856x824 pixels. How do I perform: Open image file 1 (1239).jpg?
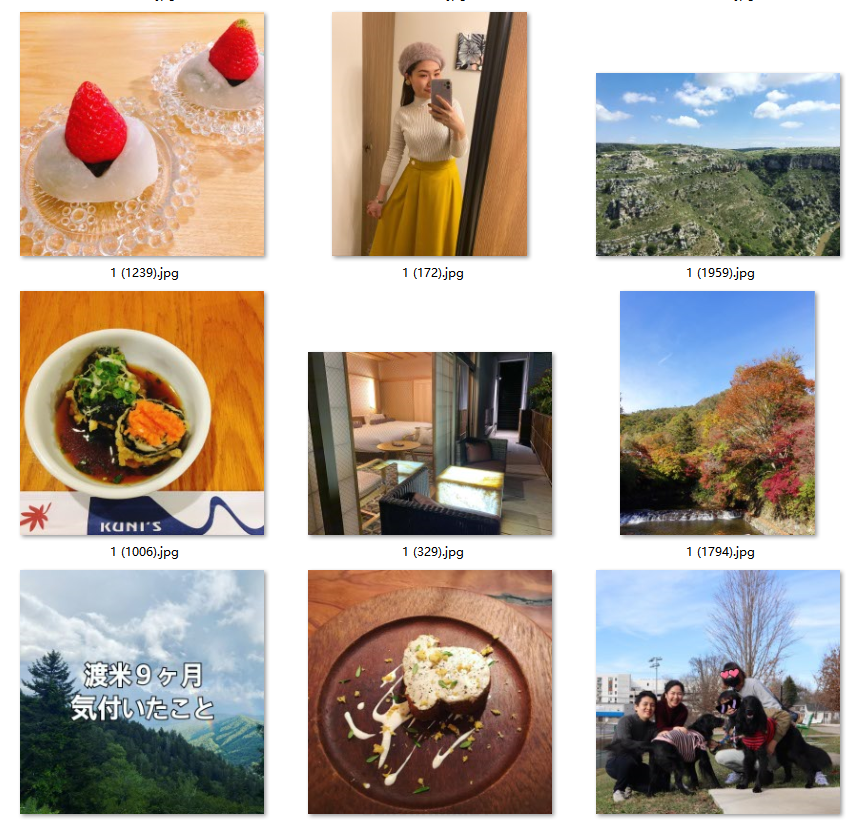tap(142, 134)
